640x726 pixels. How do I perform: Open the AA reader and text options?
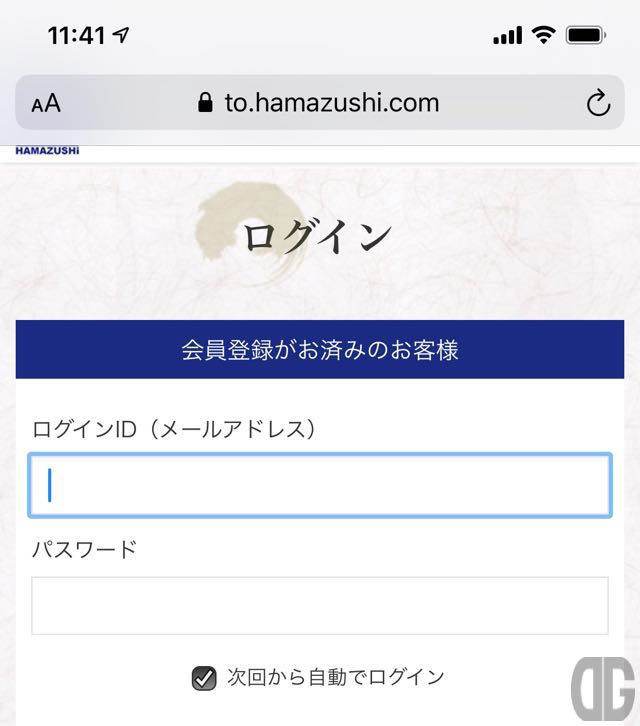coord(46,103)
